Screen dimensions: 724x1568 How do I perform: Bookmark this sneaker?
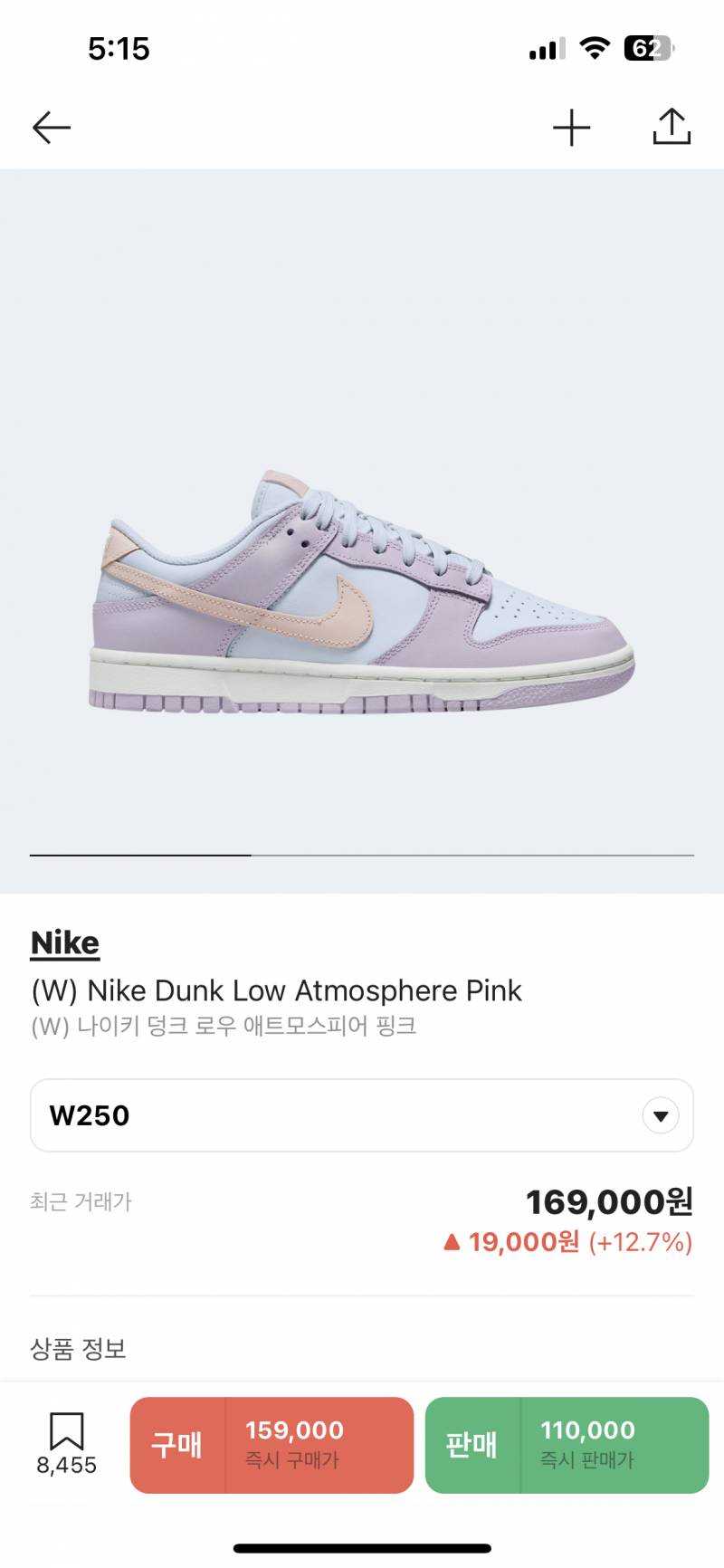coord(66,1442)
